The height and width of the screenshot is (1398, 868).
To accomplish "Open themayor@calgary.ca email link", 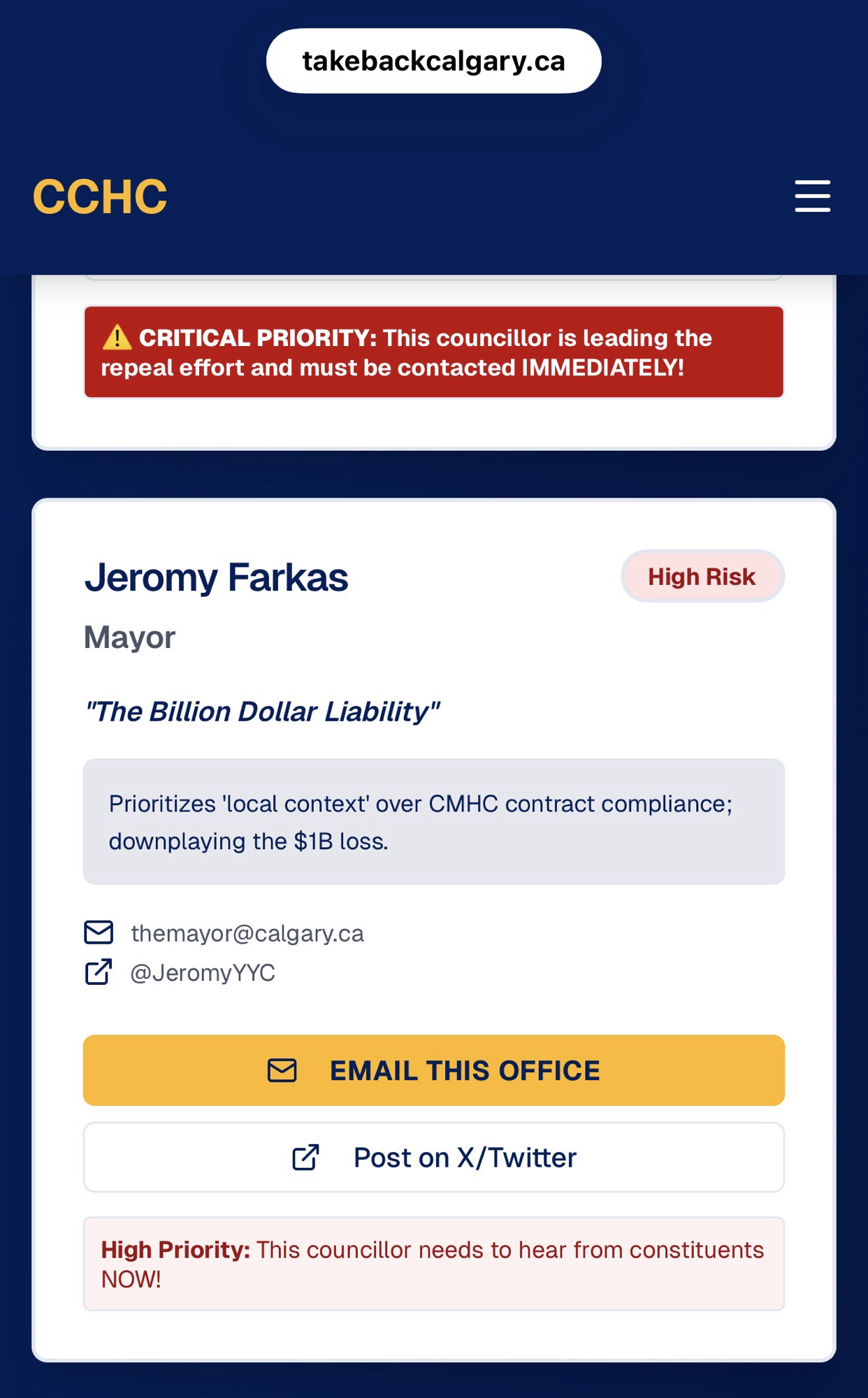I will (x=247, y=933).
